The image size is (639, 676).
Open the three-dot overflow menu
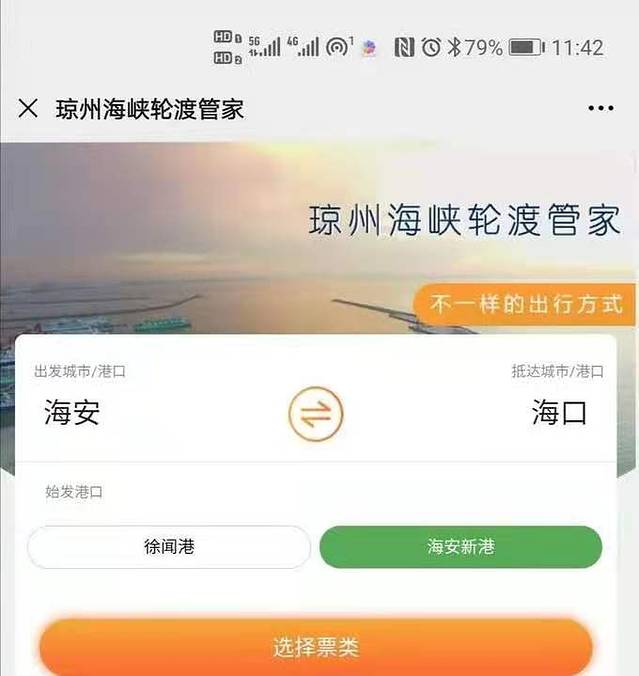point(600,108)
